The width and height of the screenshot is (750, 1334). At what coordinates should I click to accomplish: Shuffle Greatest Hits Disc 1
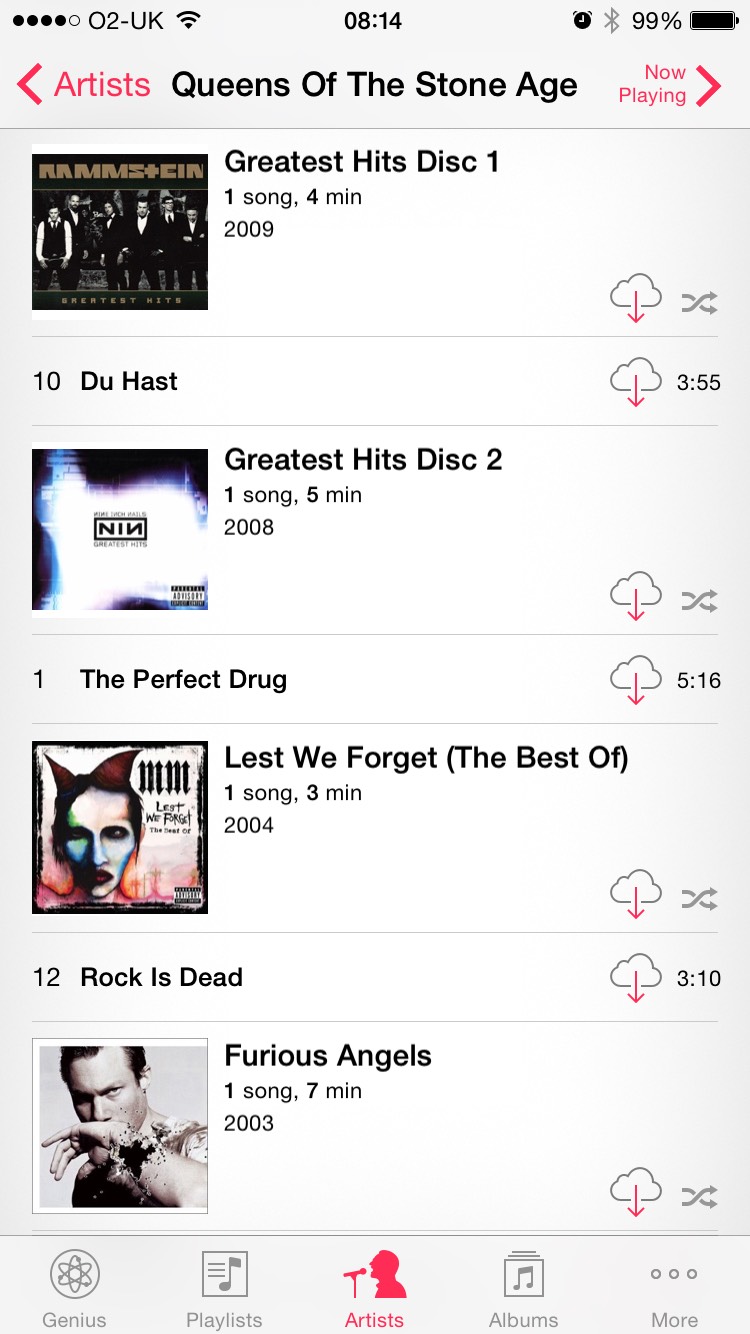[x=699, y=302]
